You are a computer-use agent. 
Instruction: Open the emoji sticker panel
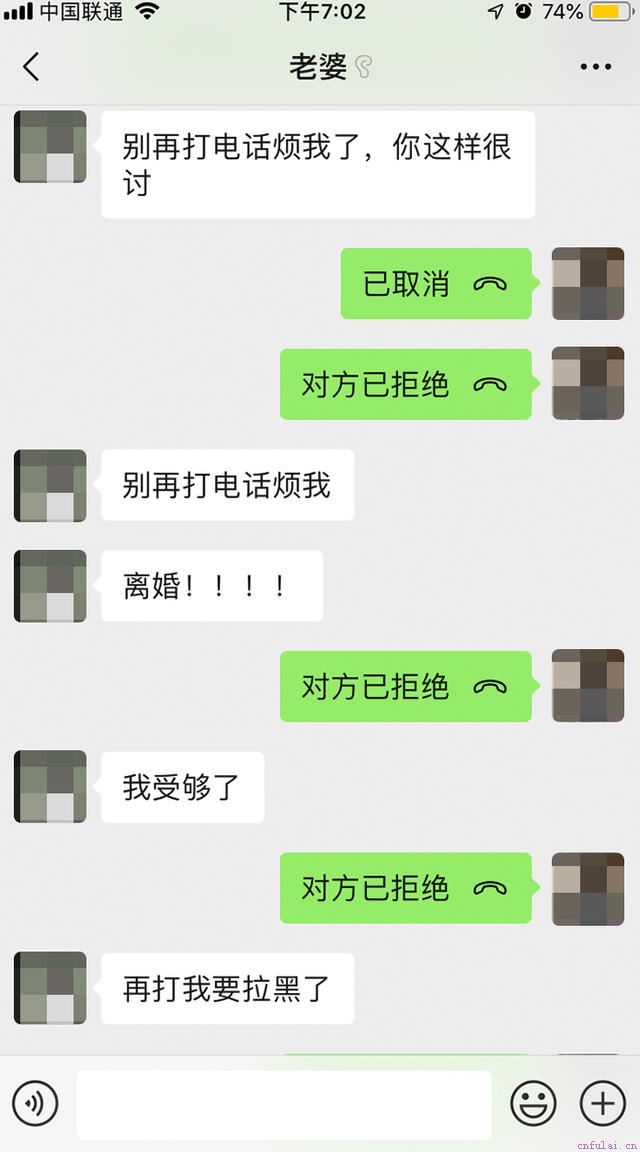[533, 1104]
